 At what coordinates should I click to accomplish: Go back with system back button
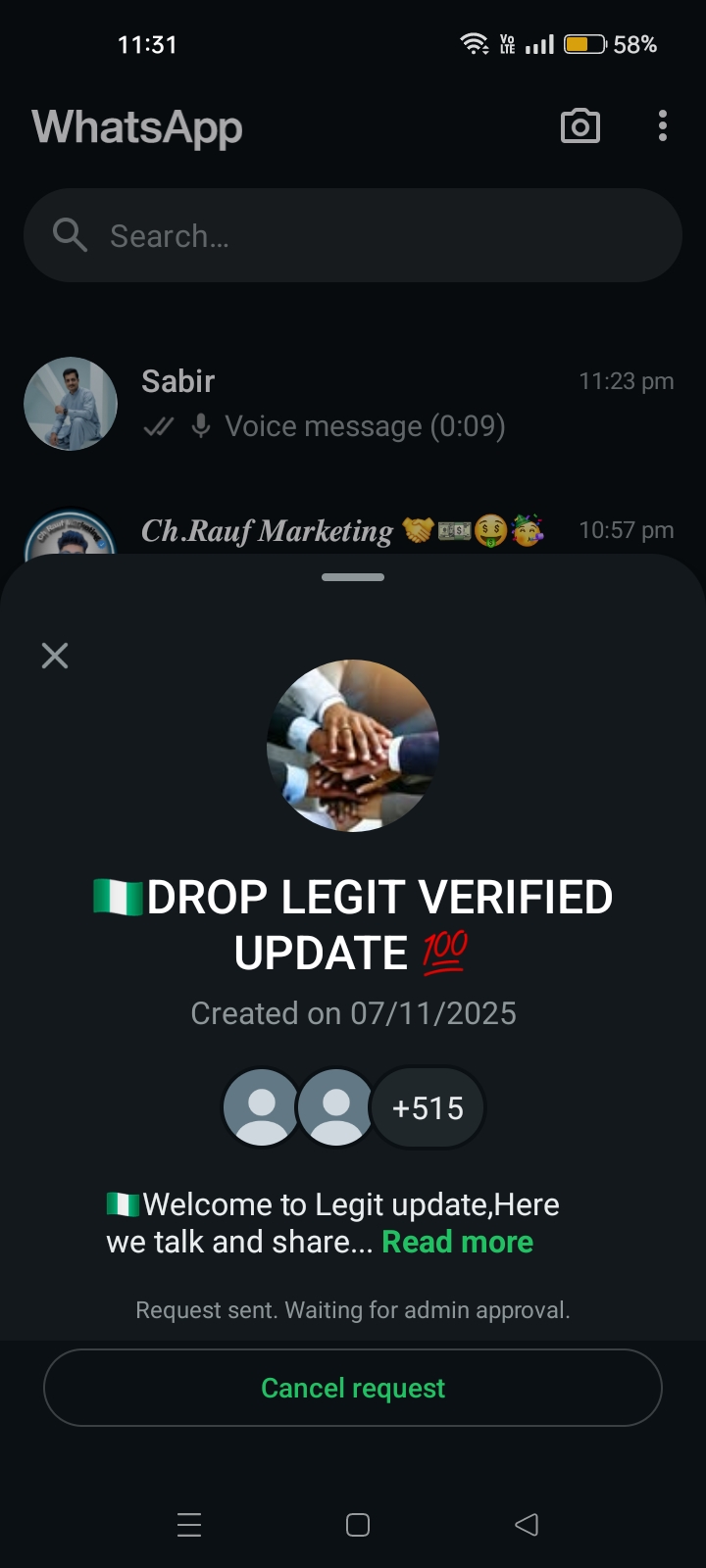pos(527,1524)
